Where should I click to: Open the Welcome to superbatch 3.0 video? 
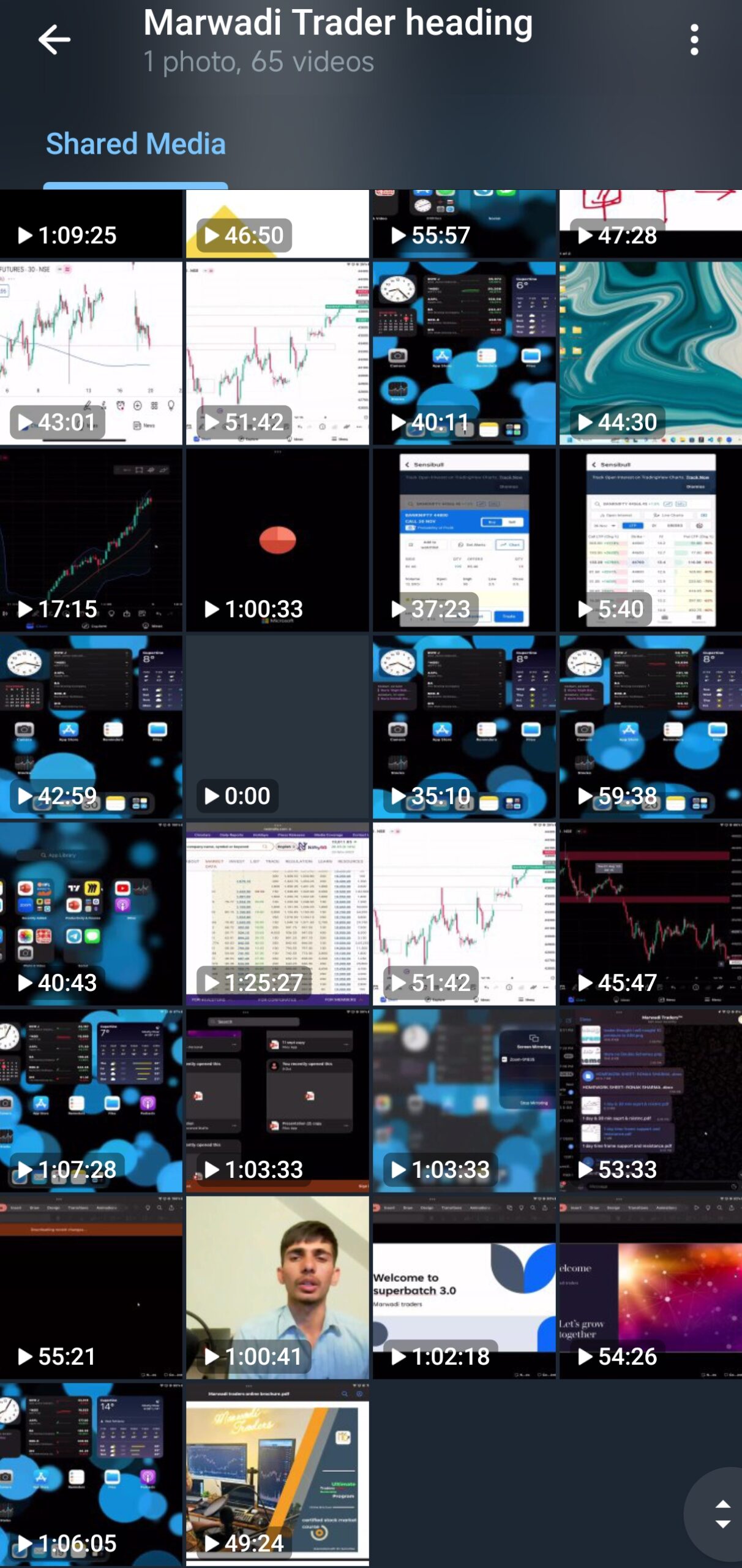tap(464, 1287)
